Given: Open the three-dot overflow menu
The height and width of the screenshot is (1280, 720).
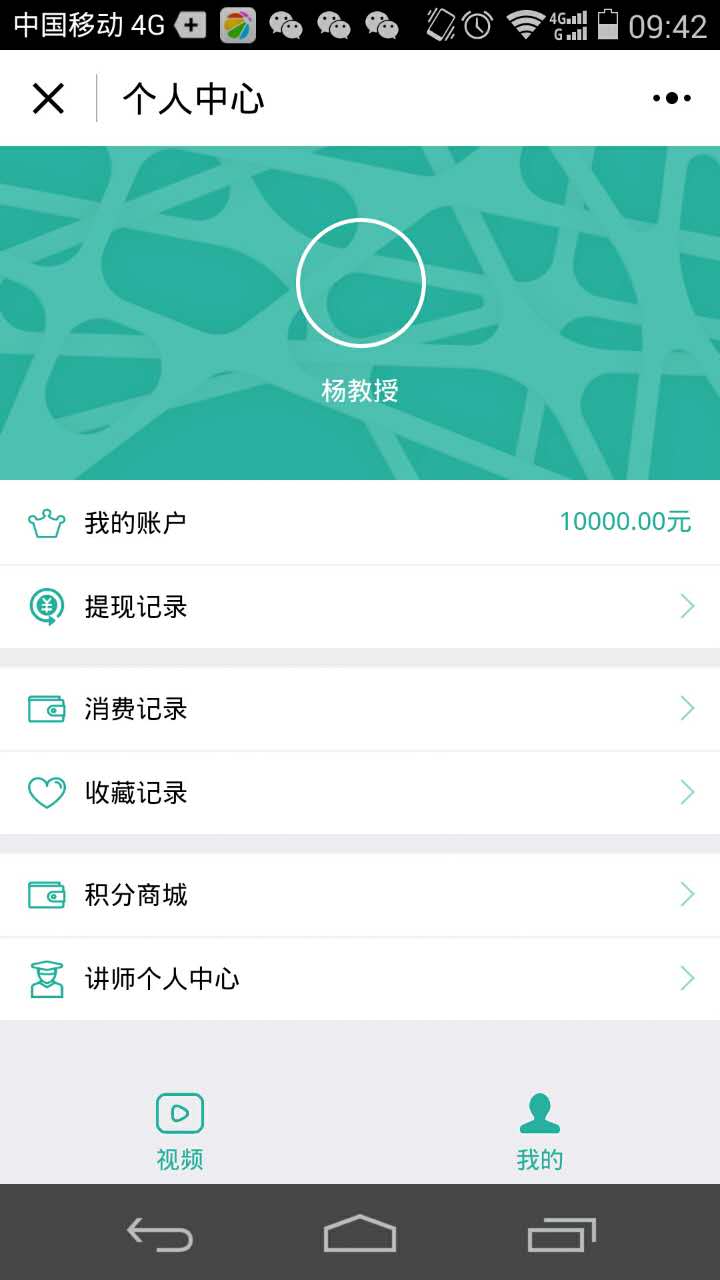Looking at the screenshot, I should coord(672,98).
